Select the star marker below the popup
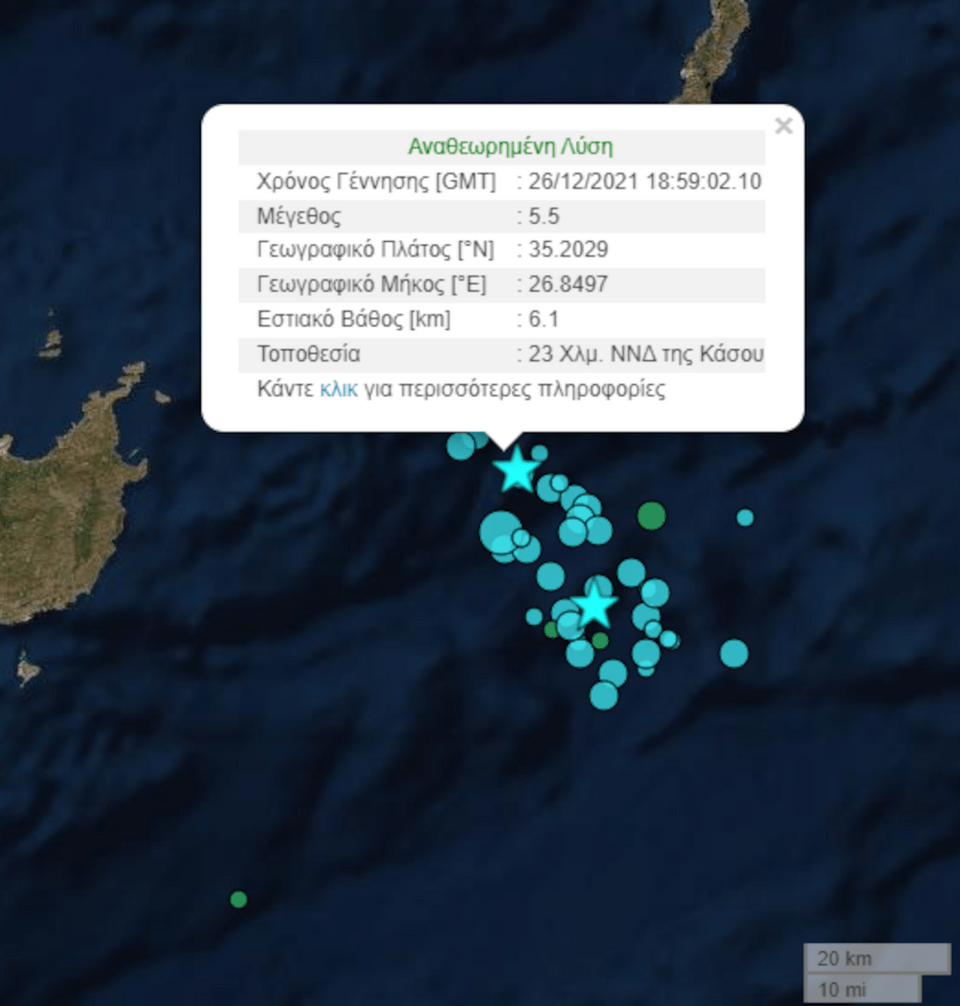The image size is (960, 1006). 517,469
